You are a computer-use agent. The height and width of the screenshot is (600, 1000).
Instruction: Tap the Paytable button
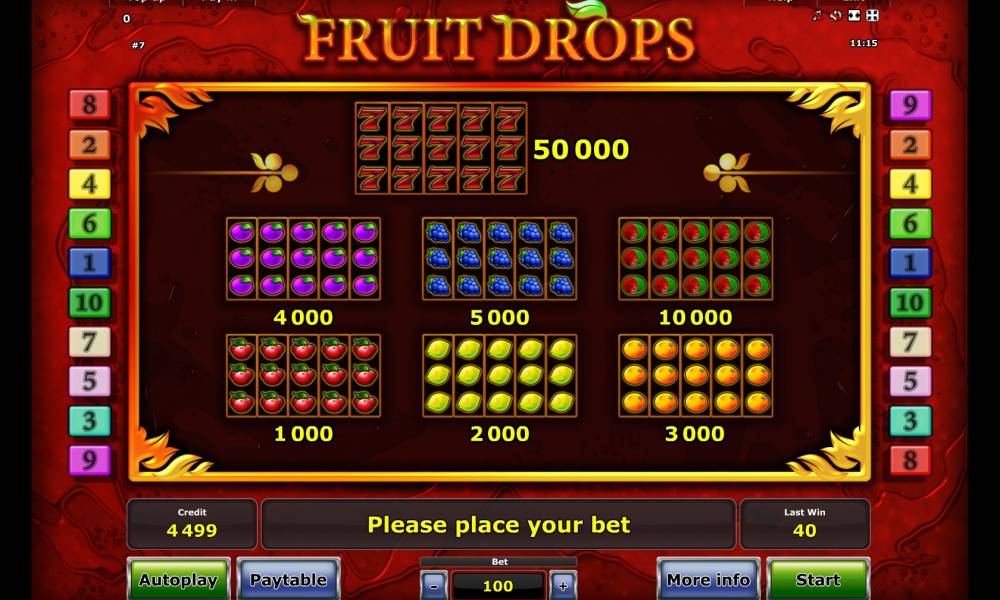pos(288,580)
